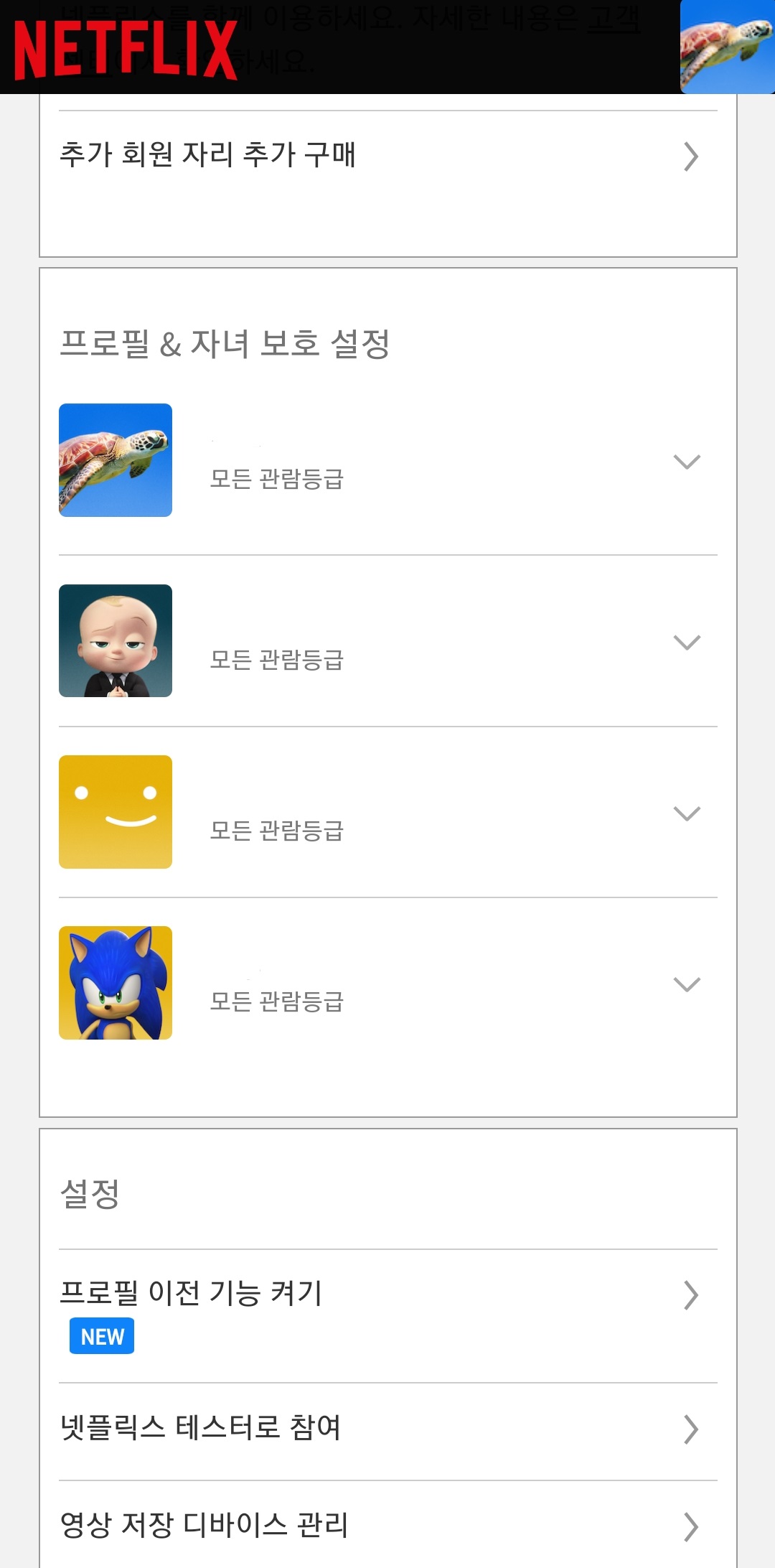775x1568 pixels.
Task: Click the turtle avatar in the top header
Action: coord(725,47)
